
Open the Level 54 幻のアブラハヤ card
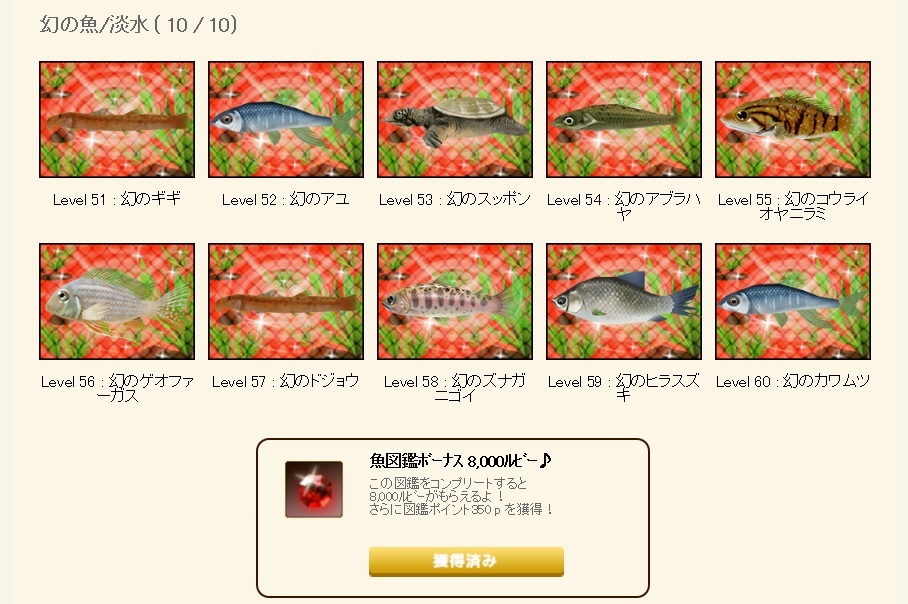(x=624, y=120)
